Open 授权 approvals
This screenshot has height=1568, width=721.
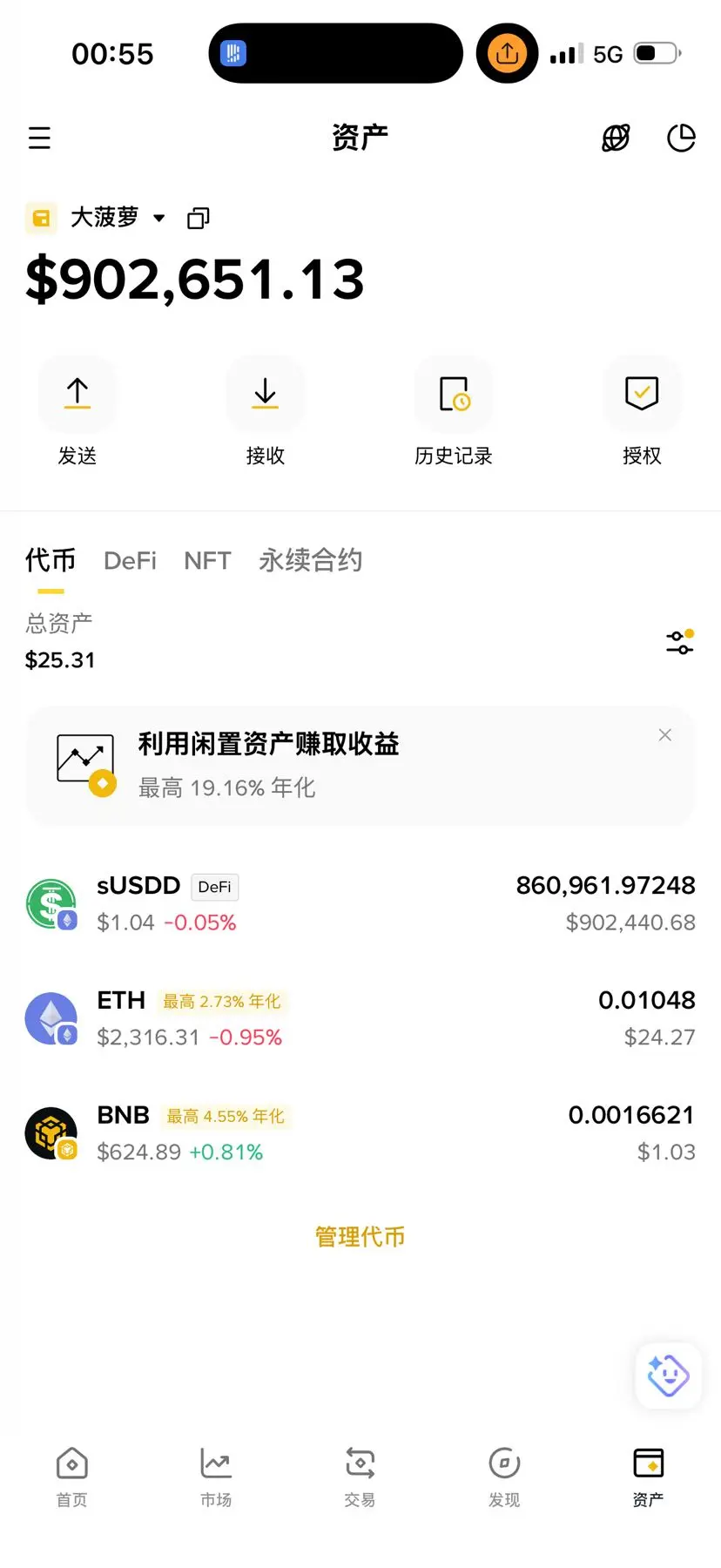(642, 395)
